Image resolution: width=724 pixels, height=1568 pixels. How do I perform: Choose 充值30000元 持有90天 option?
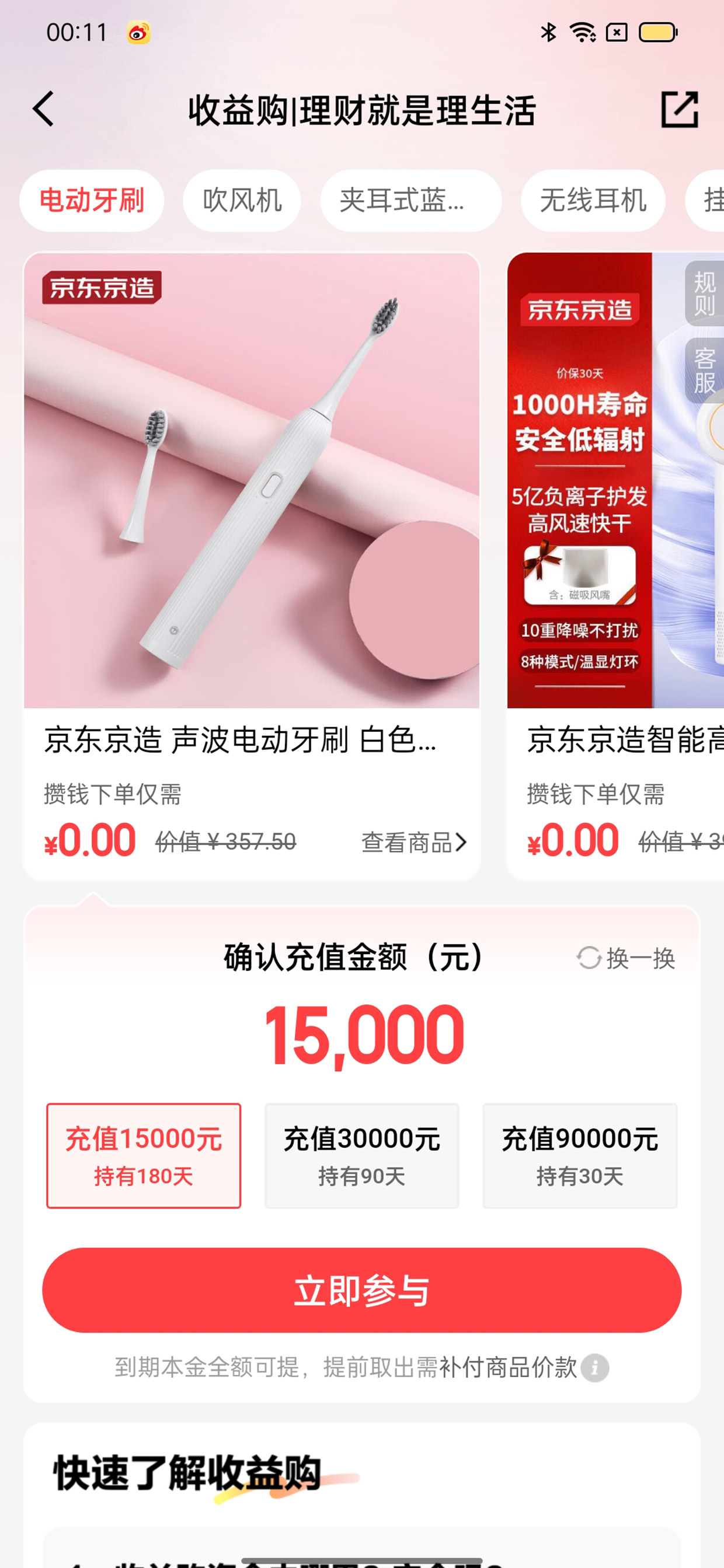(361, 1155)
